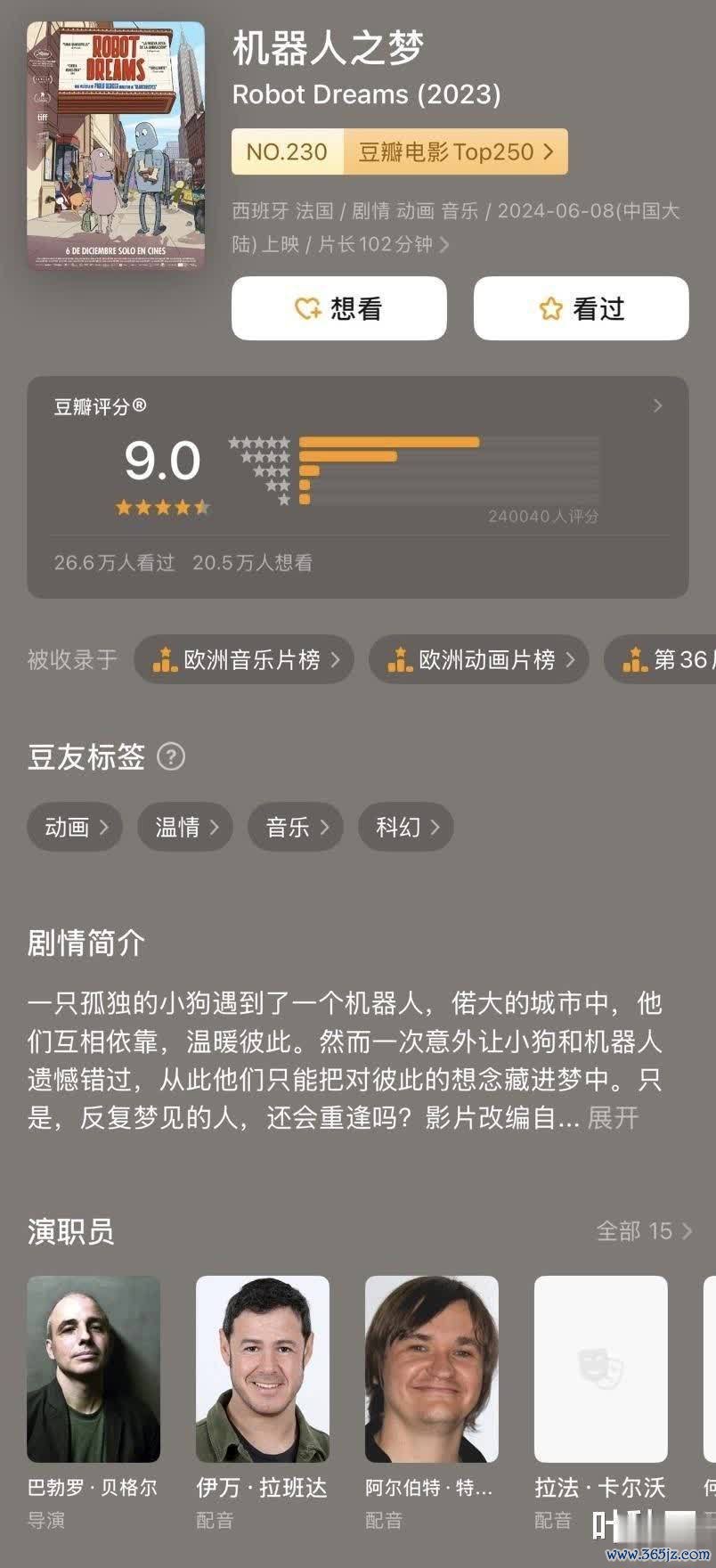The height and width of the screenshot is (1568, 716).
Task: Open the 豆瓣电影 Top250 ranking badge
Action: click(399, 152)
